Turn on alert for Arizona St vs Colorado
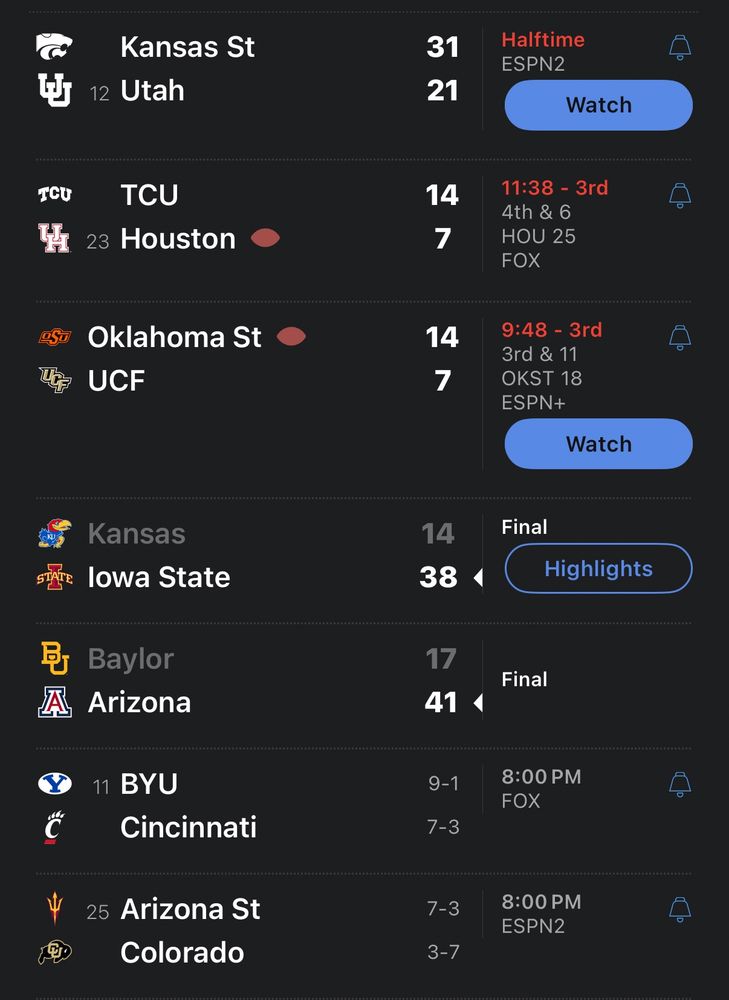The height and width of the screenshot is (1000, 729). click(x=680, y=909)
